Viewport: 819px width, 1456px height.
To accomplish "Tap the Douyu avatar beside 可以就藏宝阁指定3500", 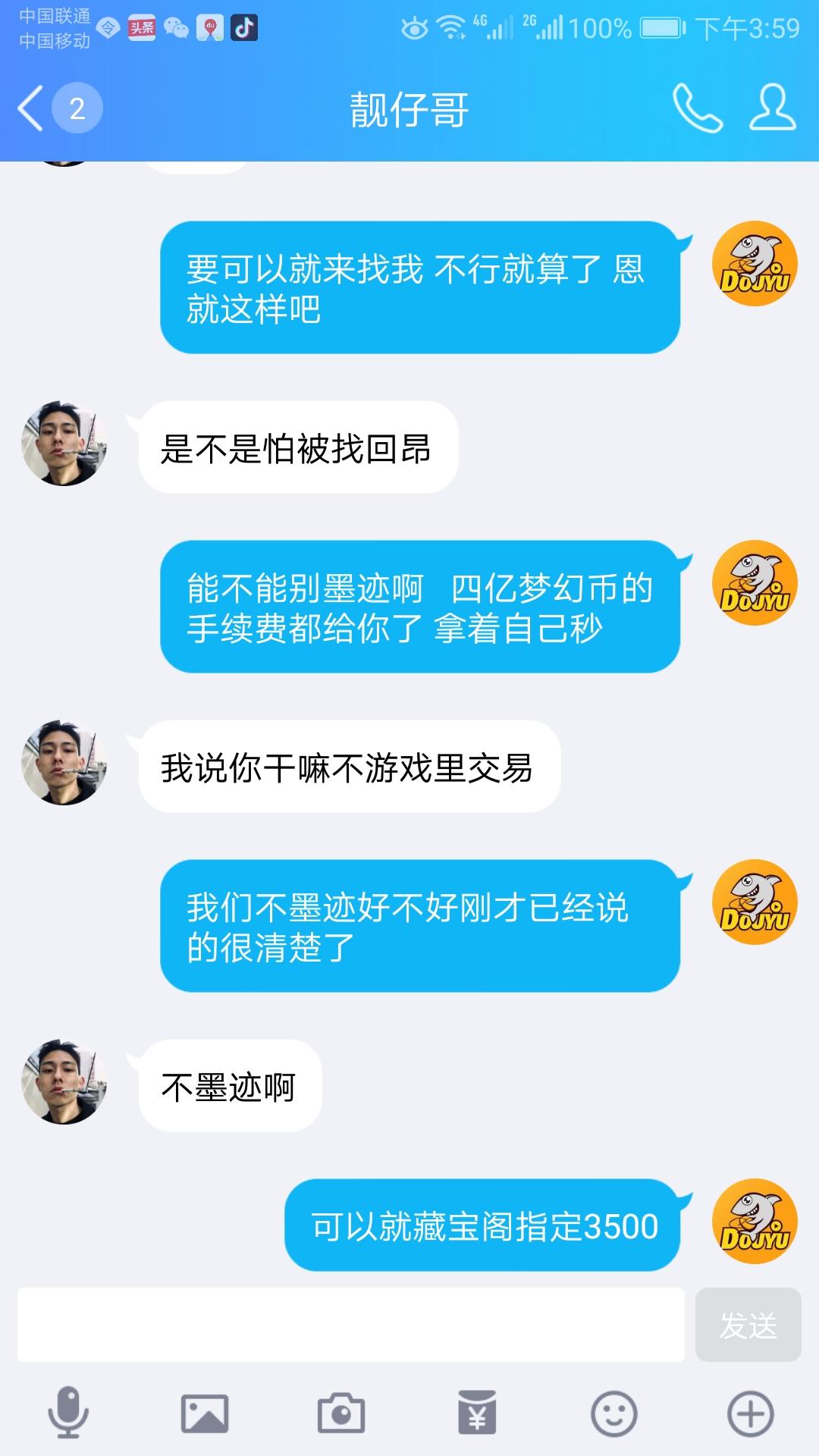I will click(x=755, y=1221).
